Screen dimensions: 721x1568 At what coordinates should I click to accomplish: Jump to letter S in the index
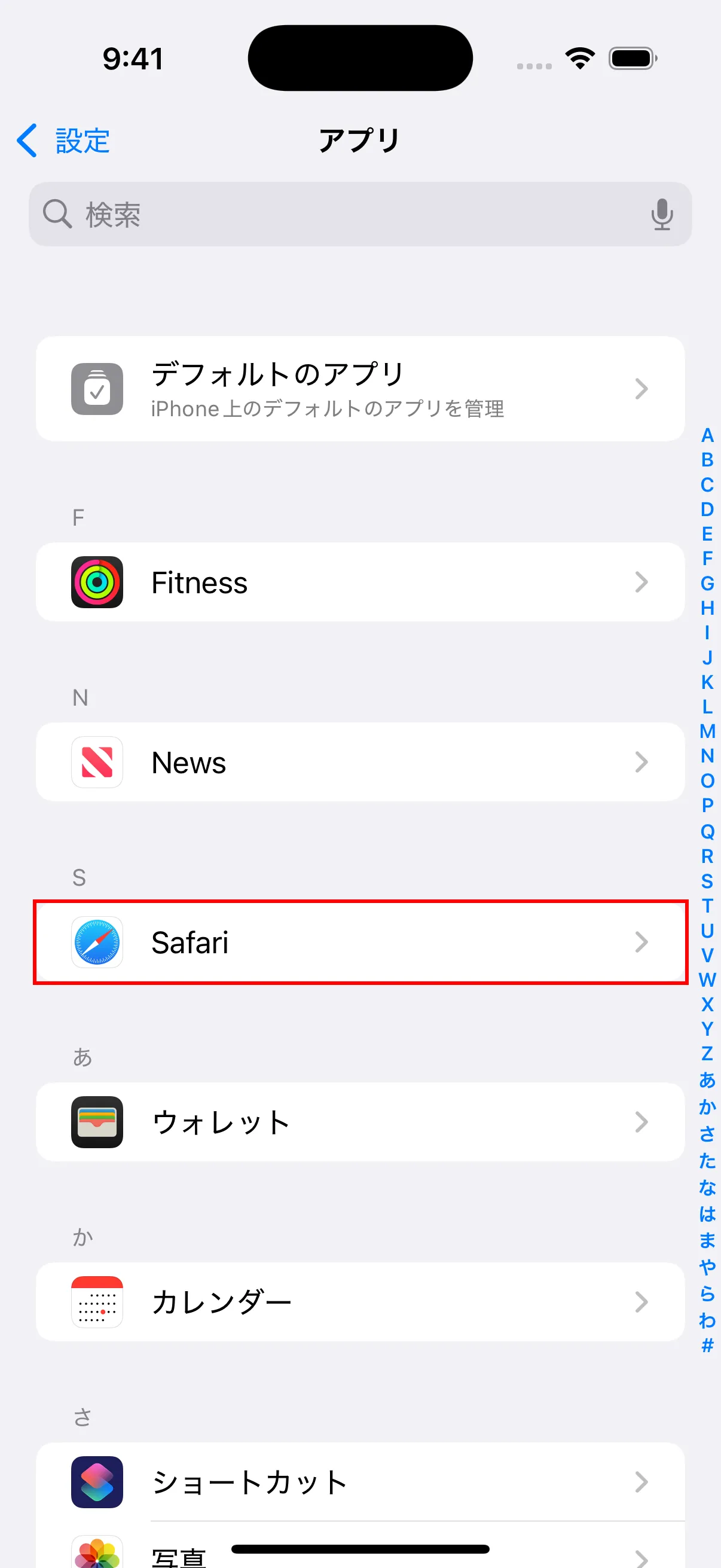click(707, 881)
